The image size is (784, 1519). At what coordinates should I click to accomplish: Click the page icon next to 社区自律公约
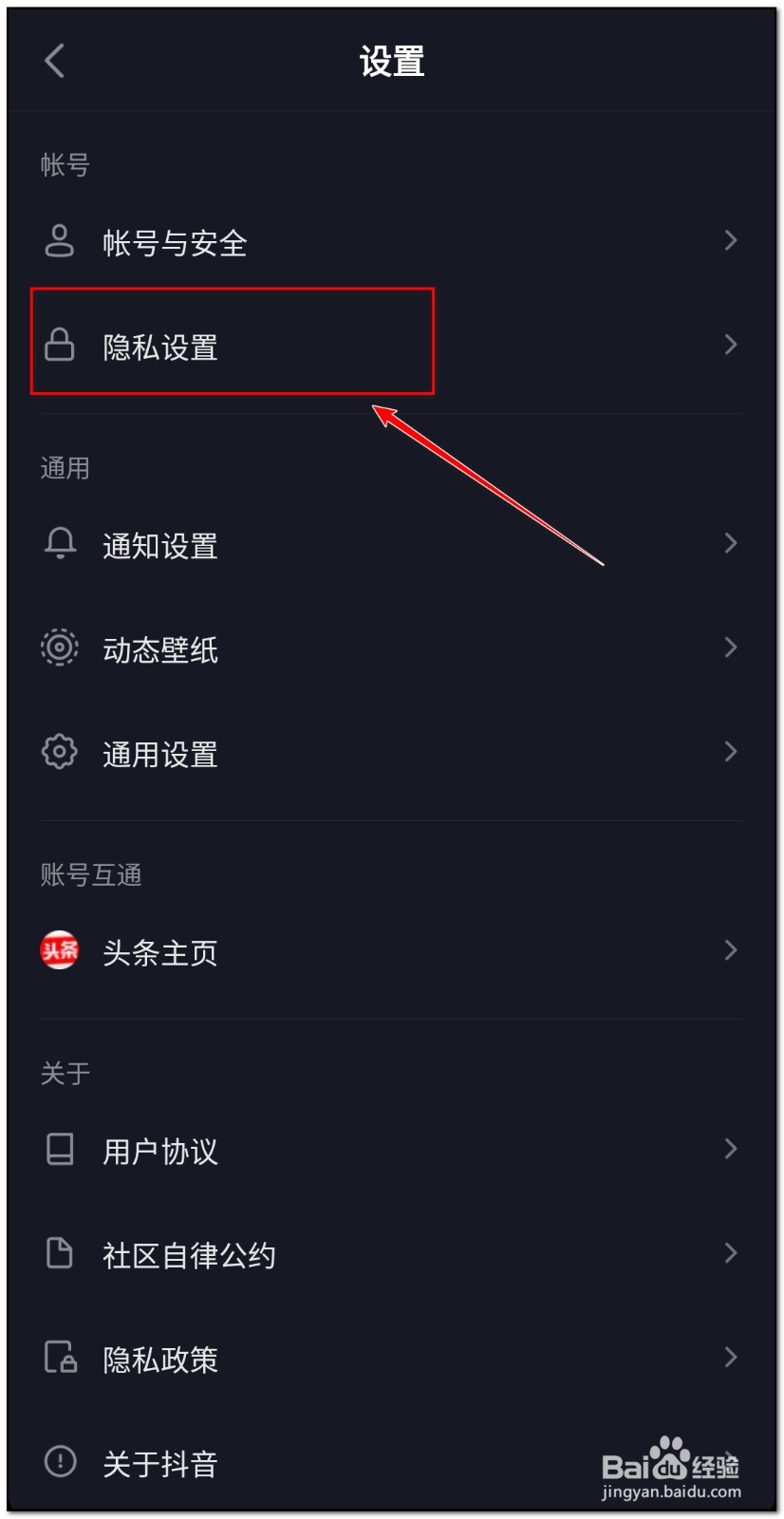click(x=60, y=1254)
